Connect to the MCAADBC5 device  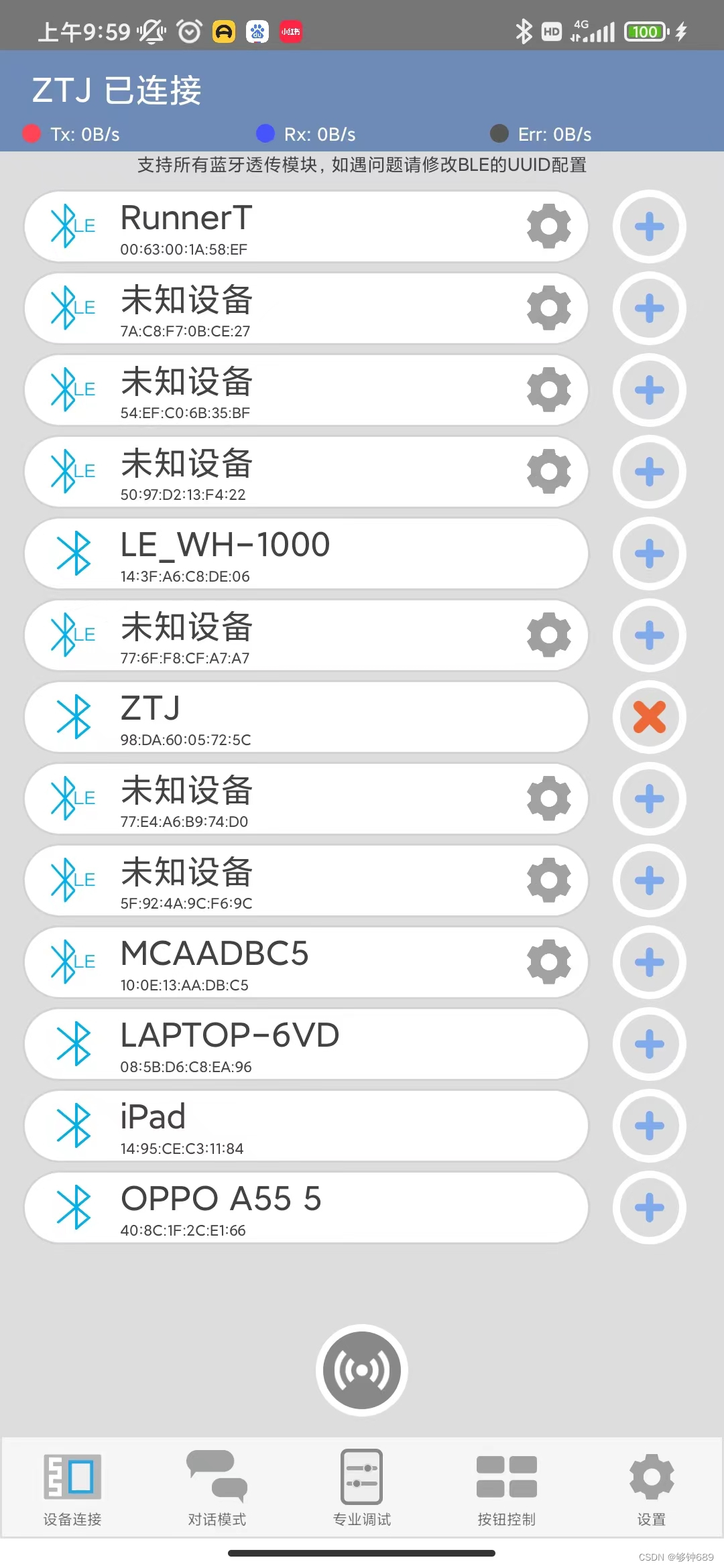(649, 962)
